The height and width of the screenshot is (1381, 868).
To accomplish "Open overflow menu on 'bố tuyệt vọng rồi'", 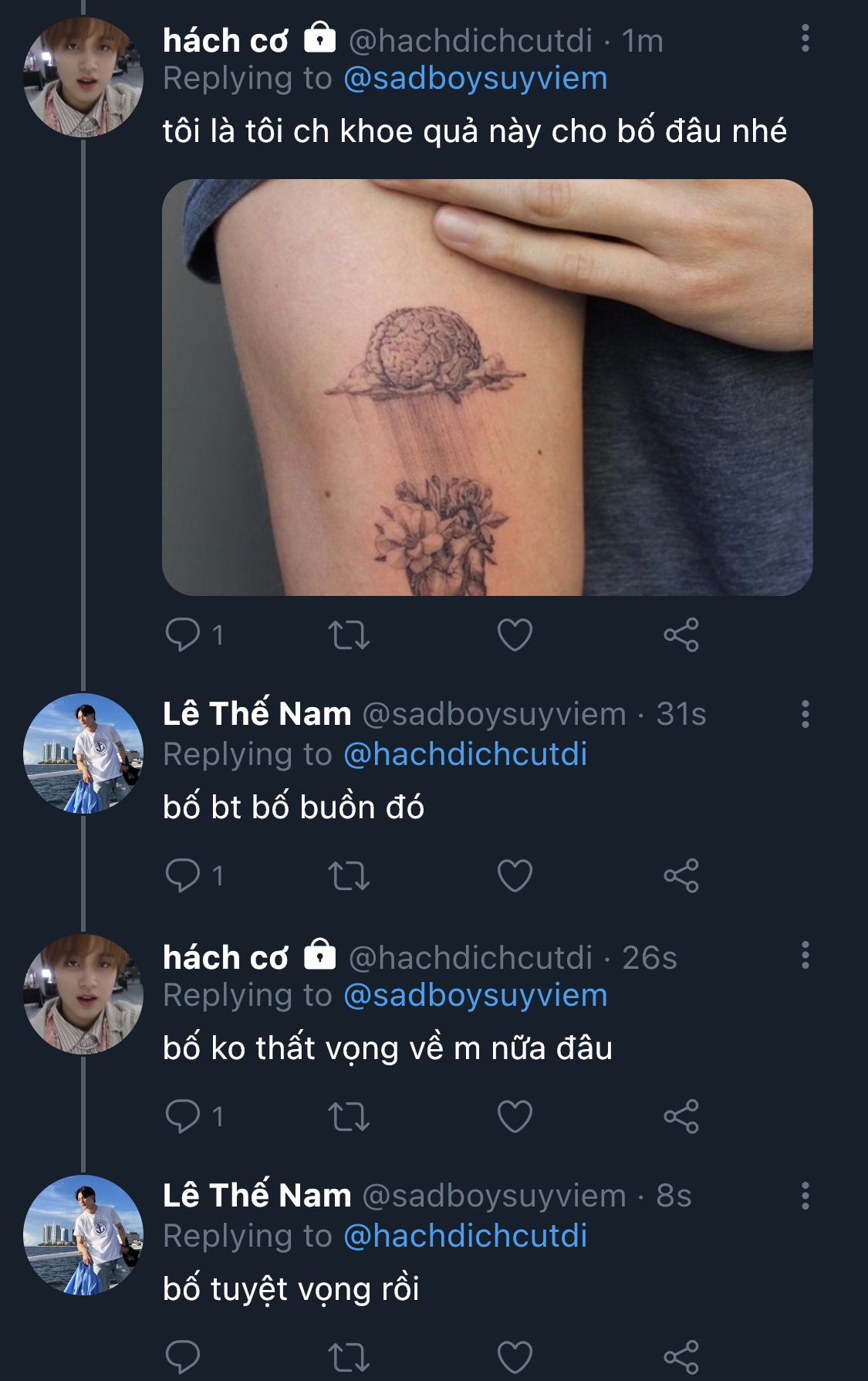I will click(x=805, y=1196).
